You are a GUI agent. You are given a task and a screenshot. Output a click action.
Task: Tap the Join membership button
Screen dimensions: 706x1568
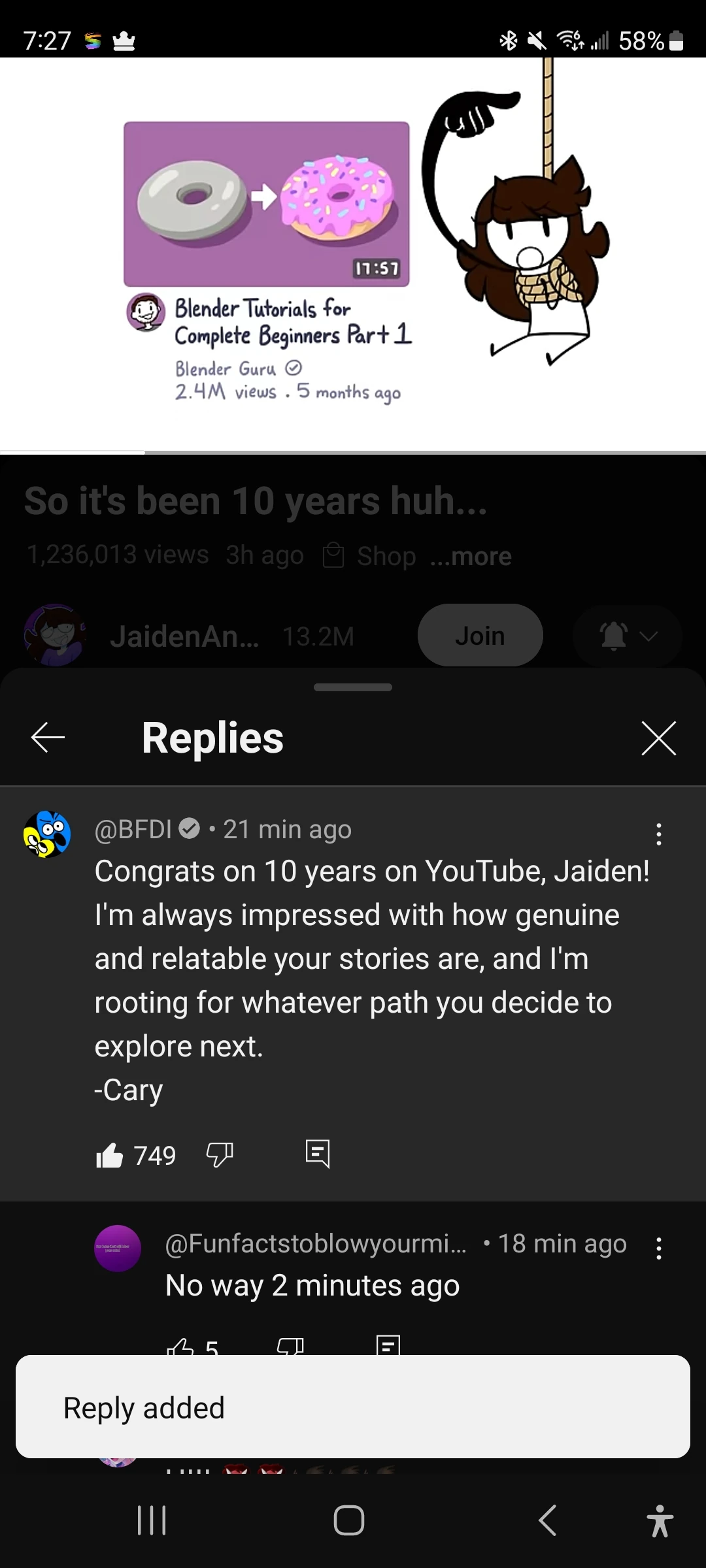(480, 635)
